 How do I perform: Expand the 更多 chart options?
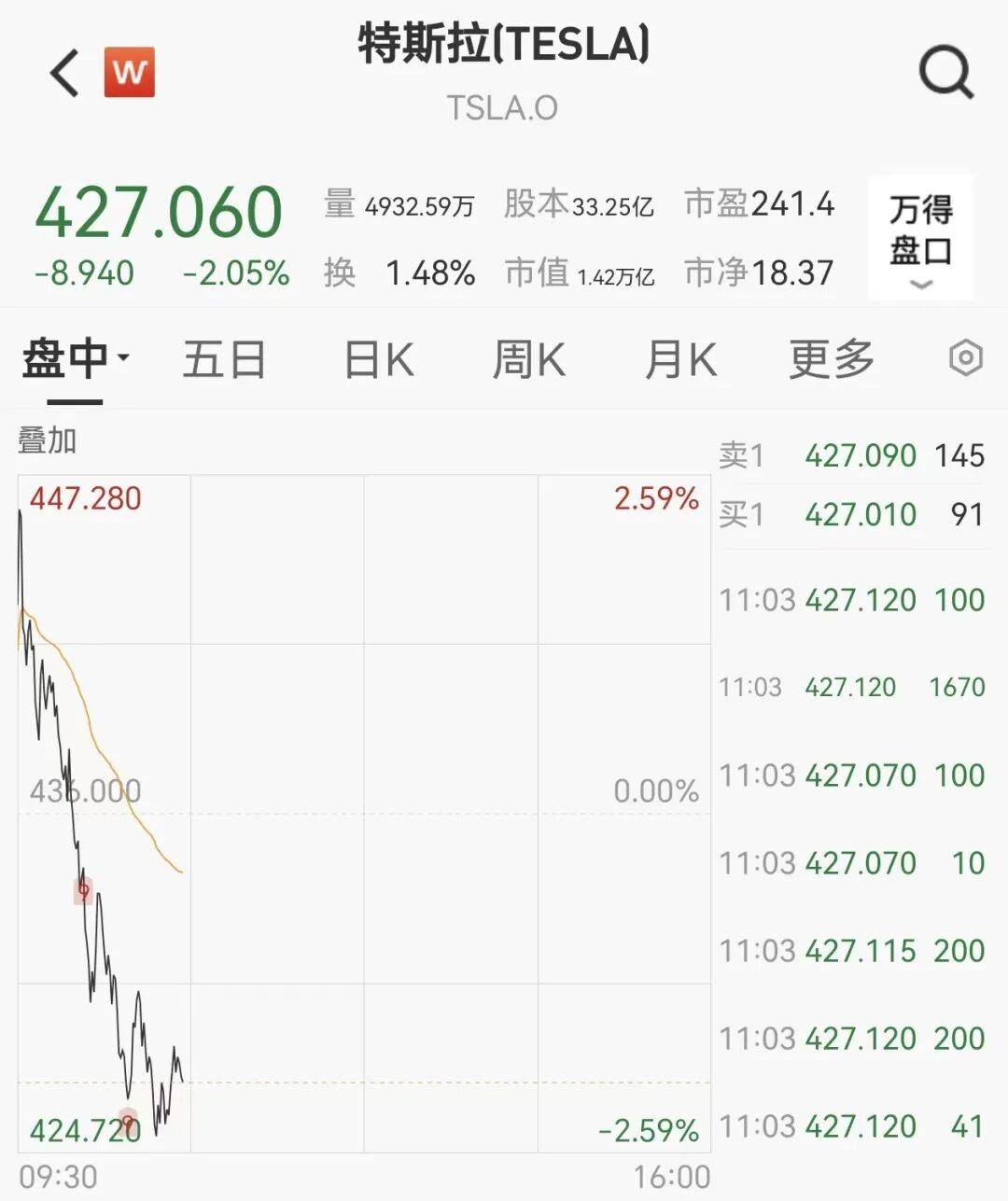[x=829, y=358]
